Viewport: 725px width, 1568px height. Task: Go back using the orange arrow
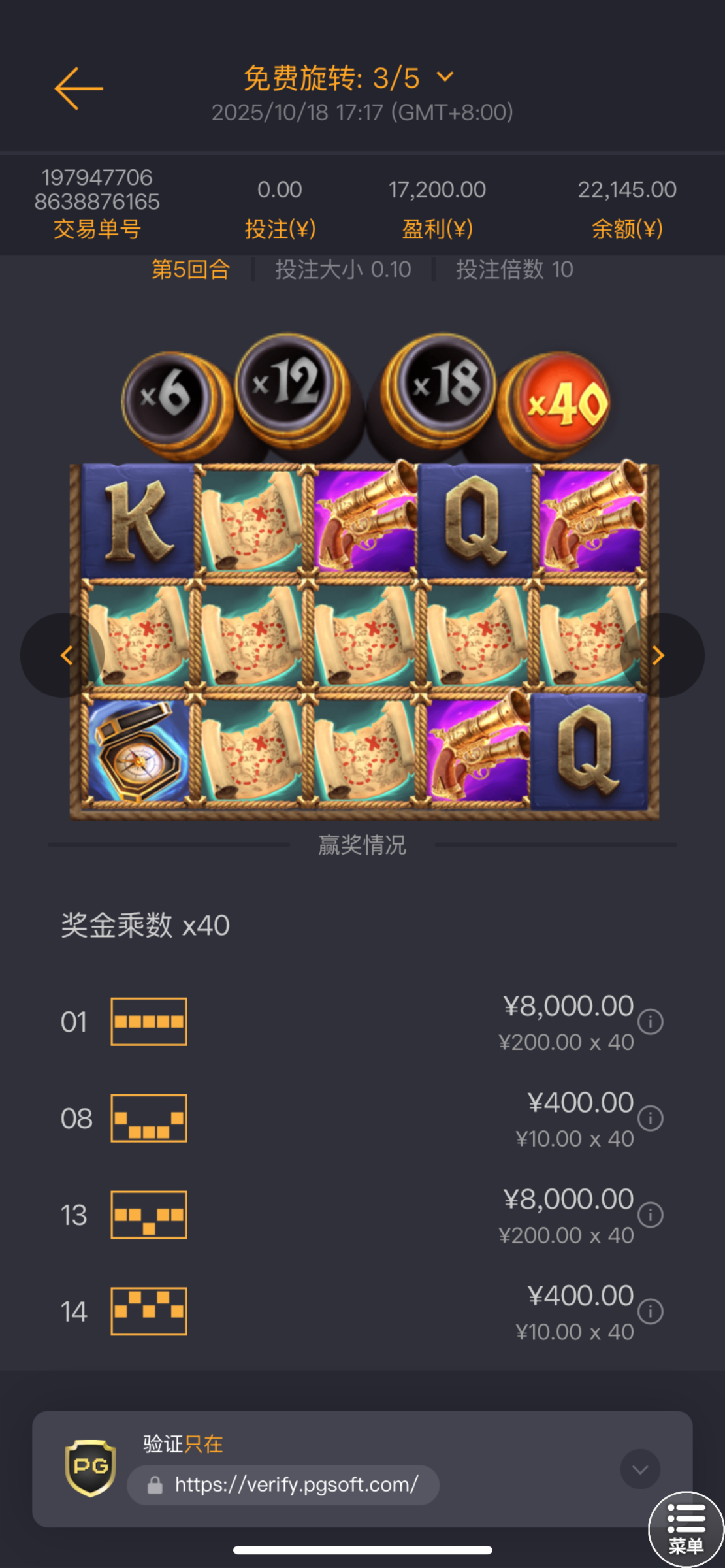(78, 88)
